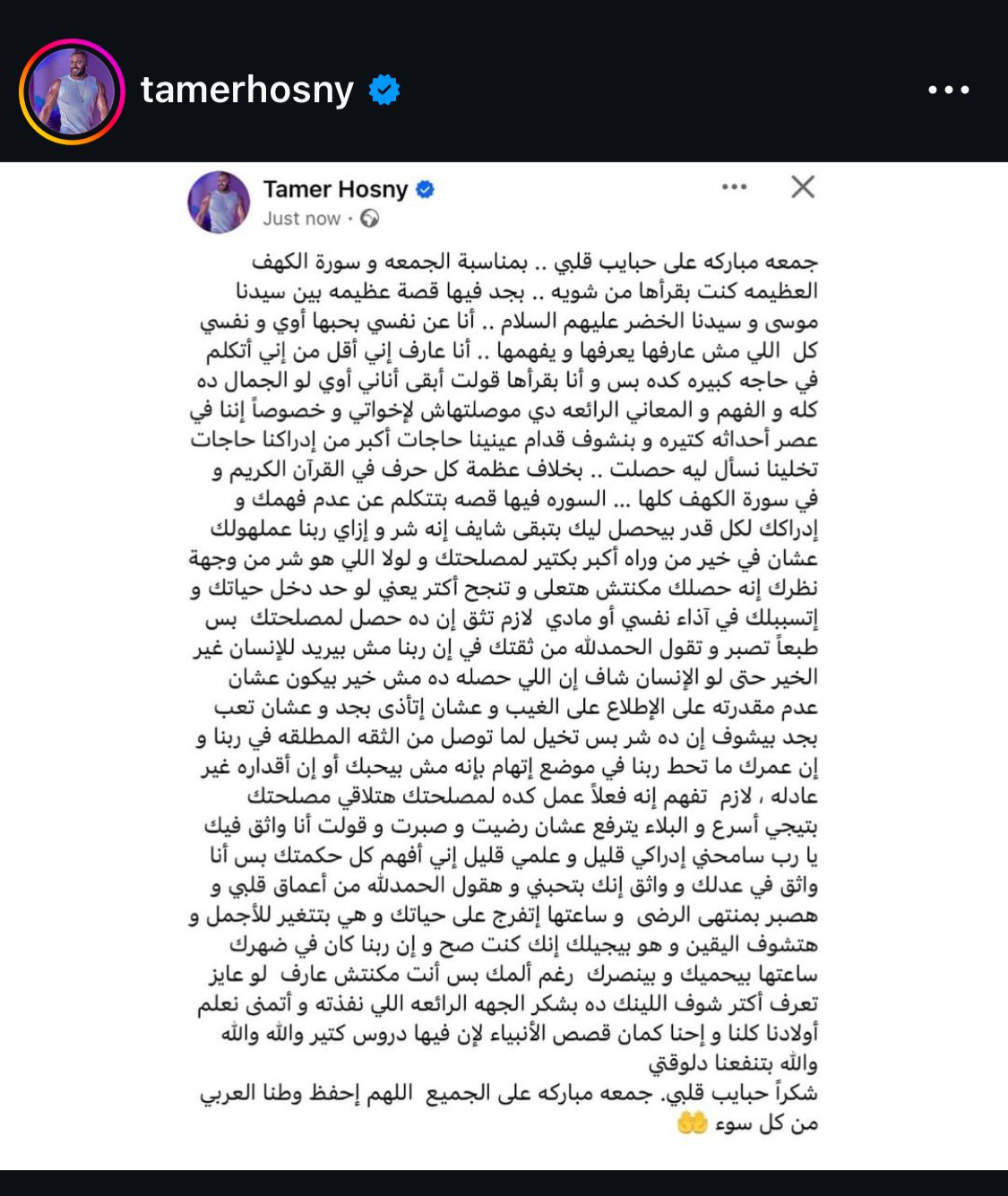Open tamerhosny's profile picture story
The width and height of the screenshot is (1008, 1196).
(x=72, y=90)
